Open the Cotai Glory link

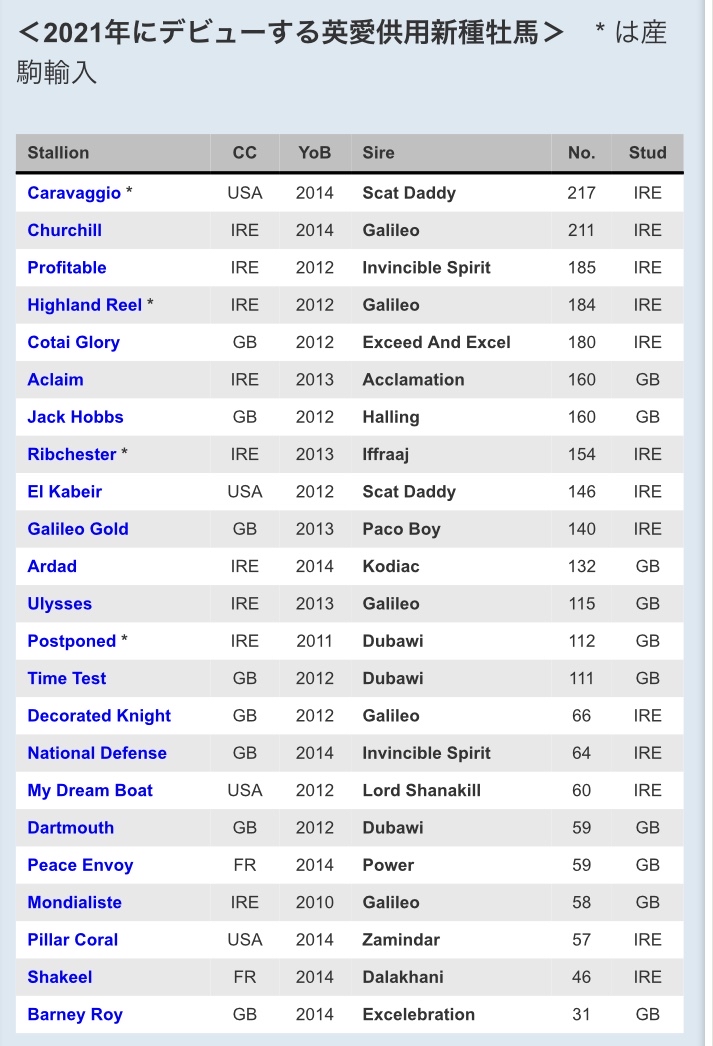pos(73,342)
